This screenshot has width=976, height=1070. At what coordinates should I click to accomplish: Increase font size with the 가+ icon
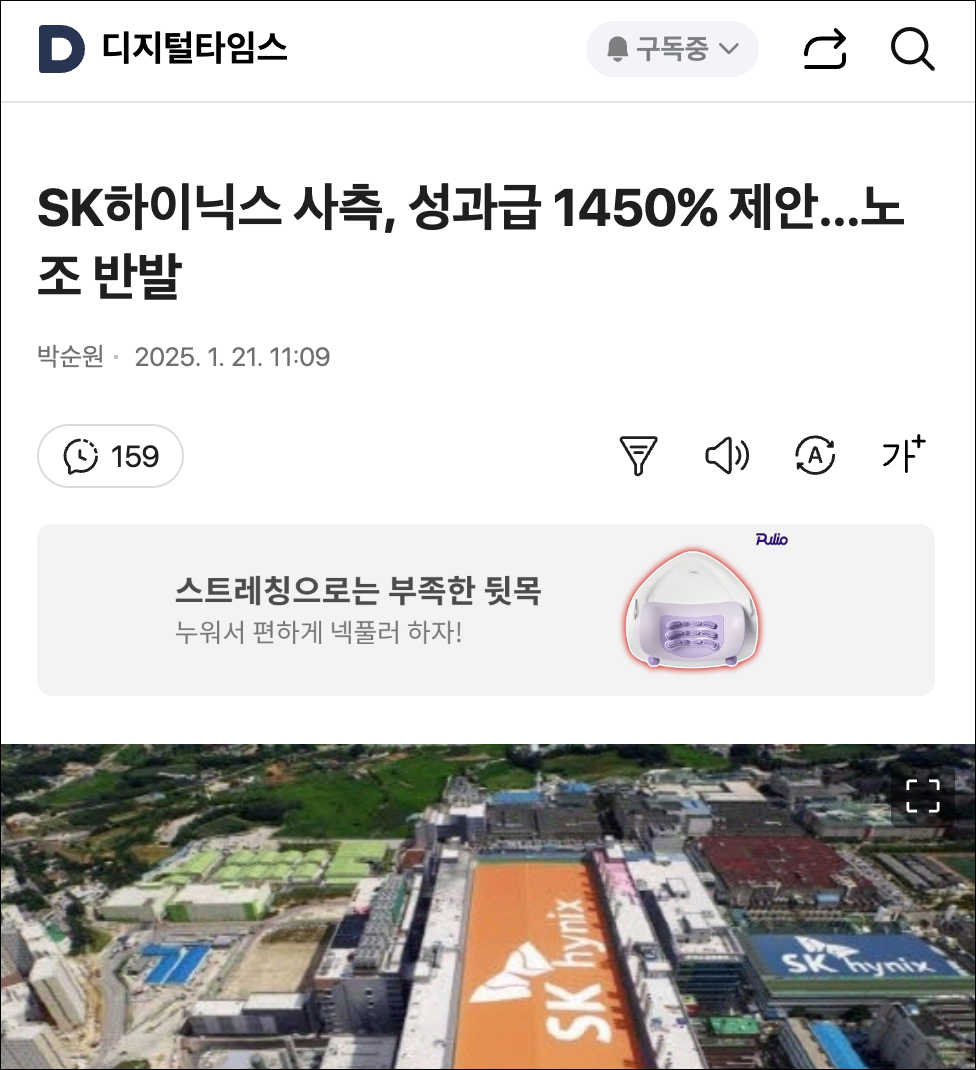tap(903, 456)
